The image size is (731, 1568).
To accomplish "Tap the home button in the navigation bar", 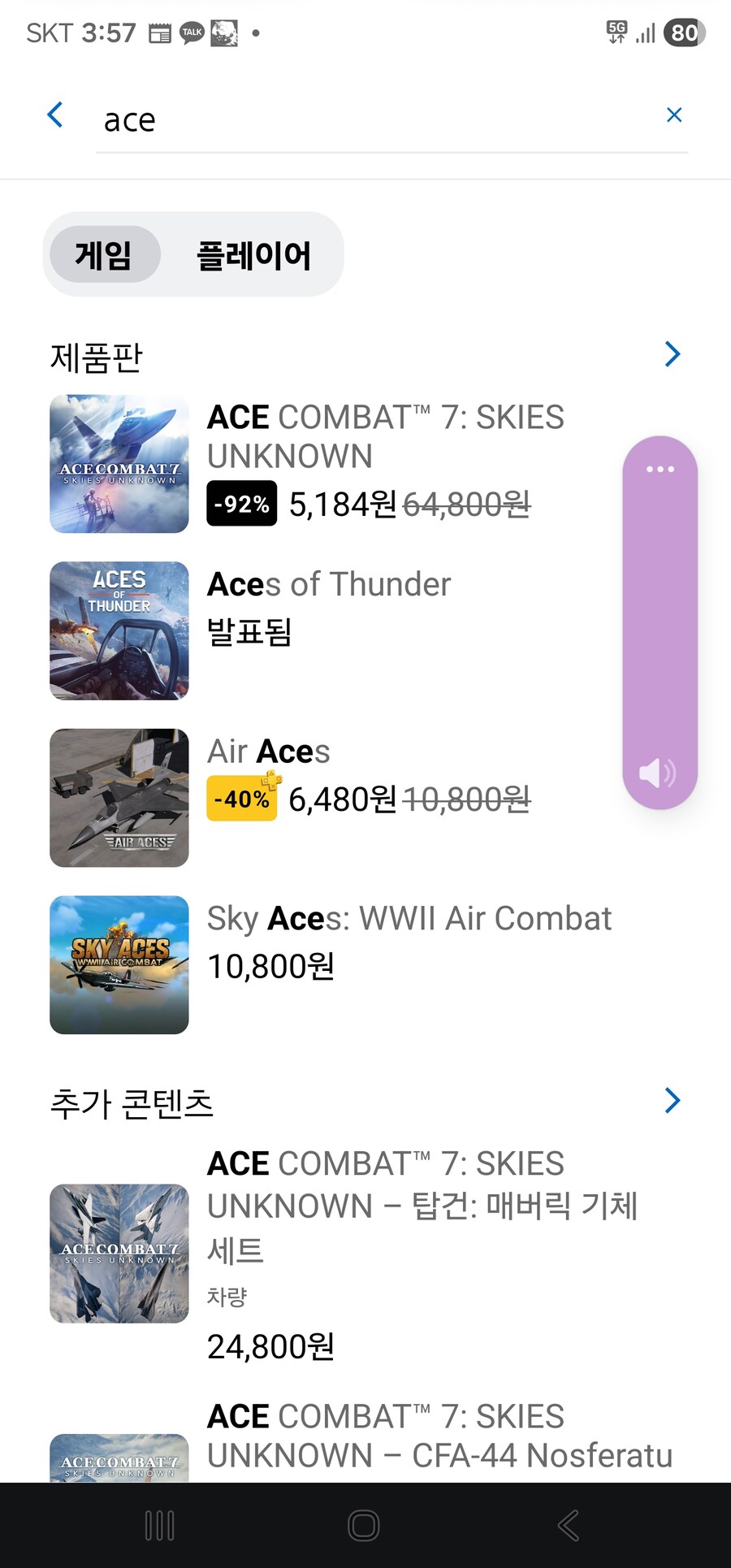I will click(x=365, y=1526).
